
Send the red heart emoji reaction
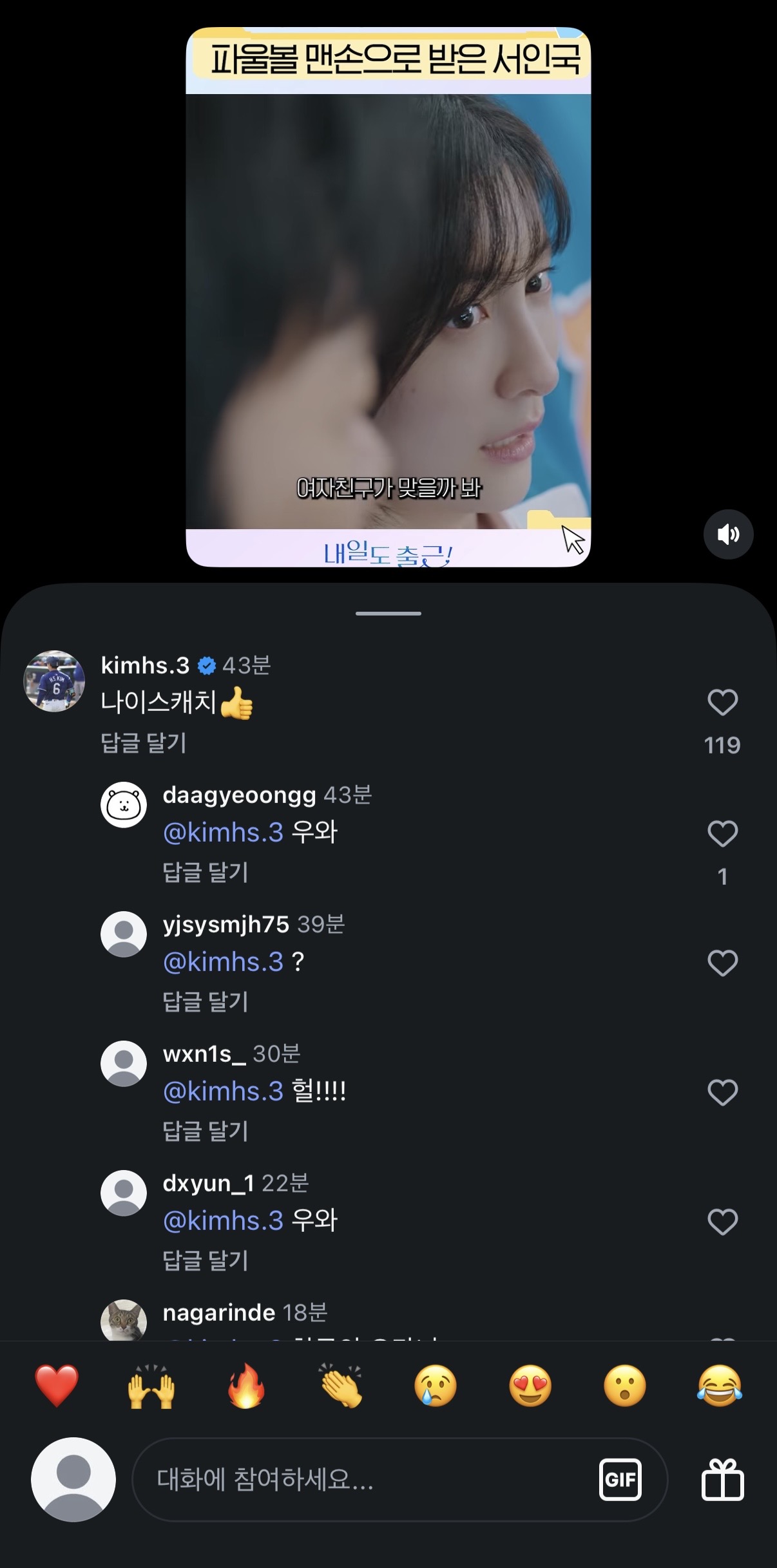57,1386
